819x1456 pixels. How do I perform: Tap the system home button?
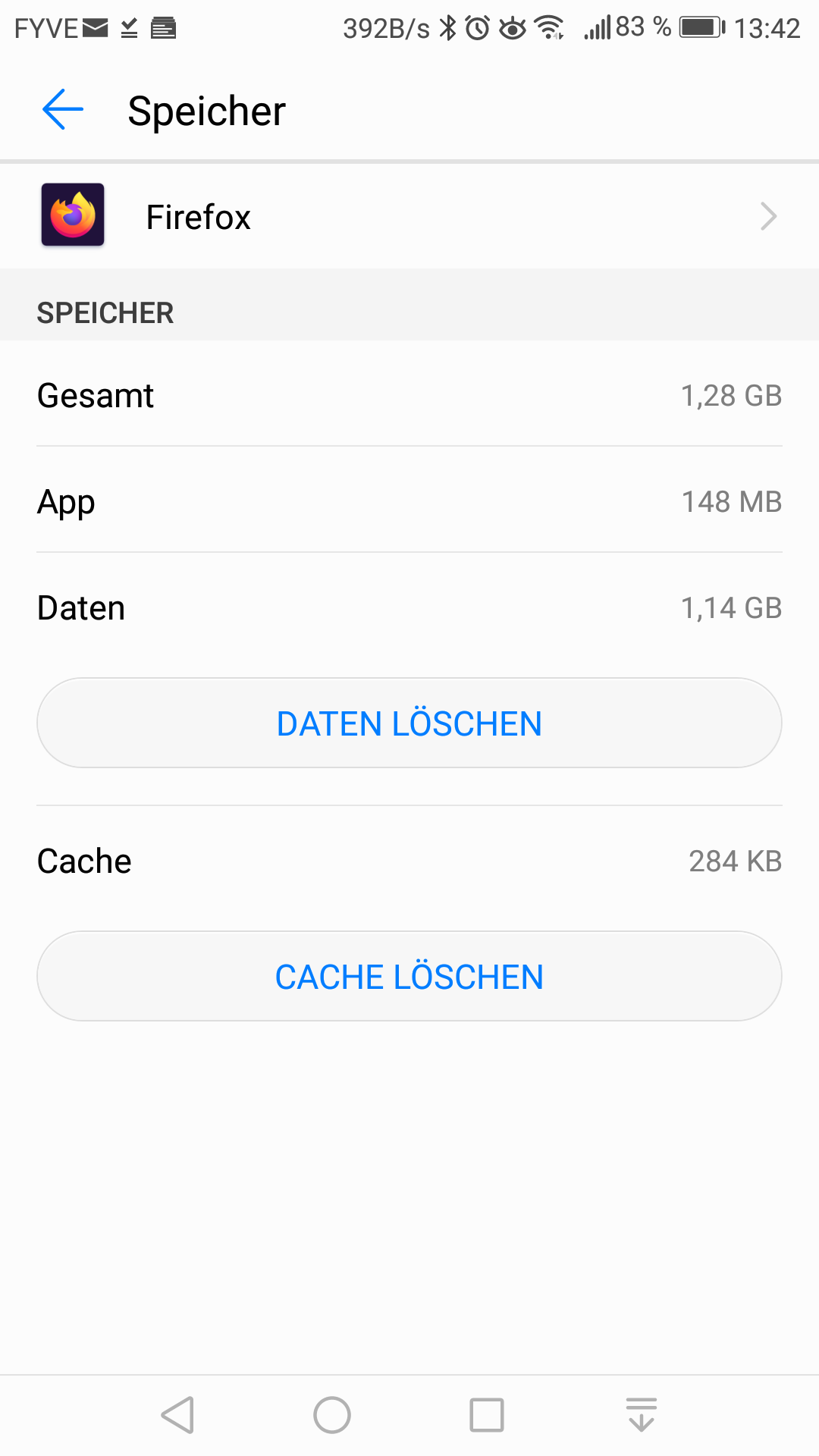[332, 1415]
